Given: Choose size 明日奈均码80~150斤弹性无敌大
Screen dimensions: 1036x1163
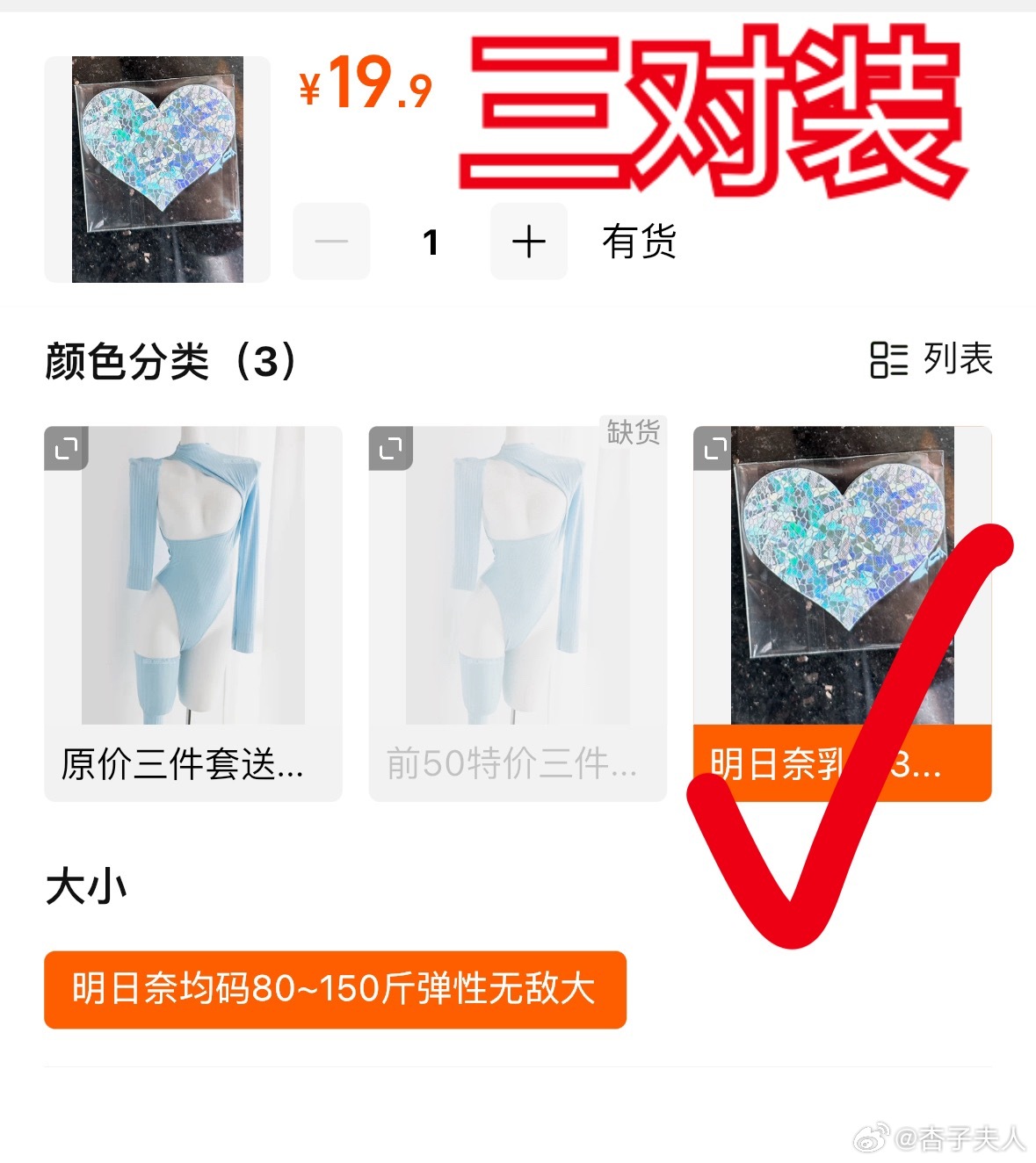Looking at the screenshot, I should click(335, 989).
